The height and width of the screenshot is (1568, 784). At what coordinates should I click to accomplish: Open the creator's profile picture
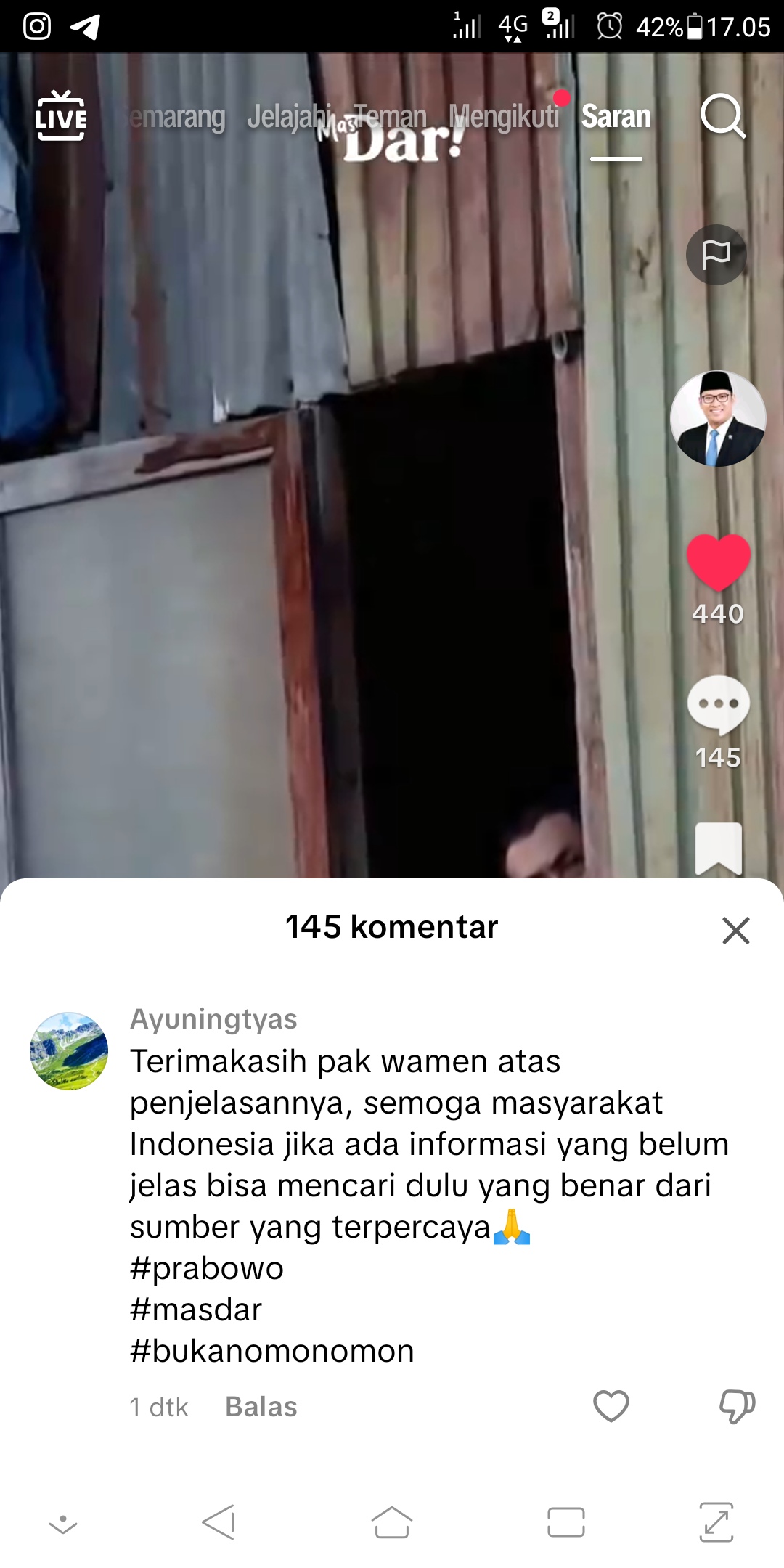pos(718,419)
